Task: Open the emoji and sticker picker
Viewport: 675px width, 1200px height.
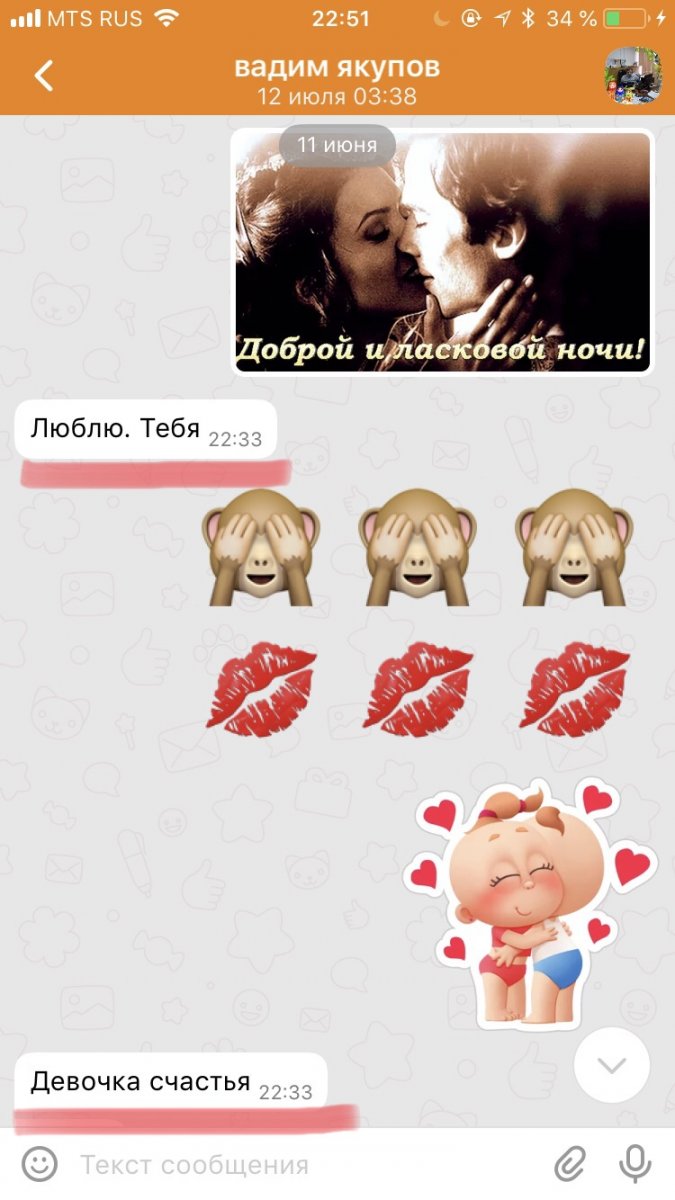Action: point(38,1164)
